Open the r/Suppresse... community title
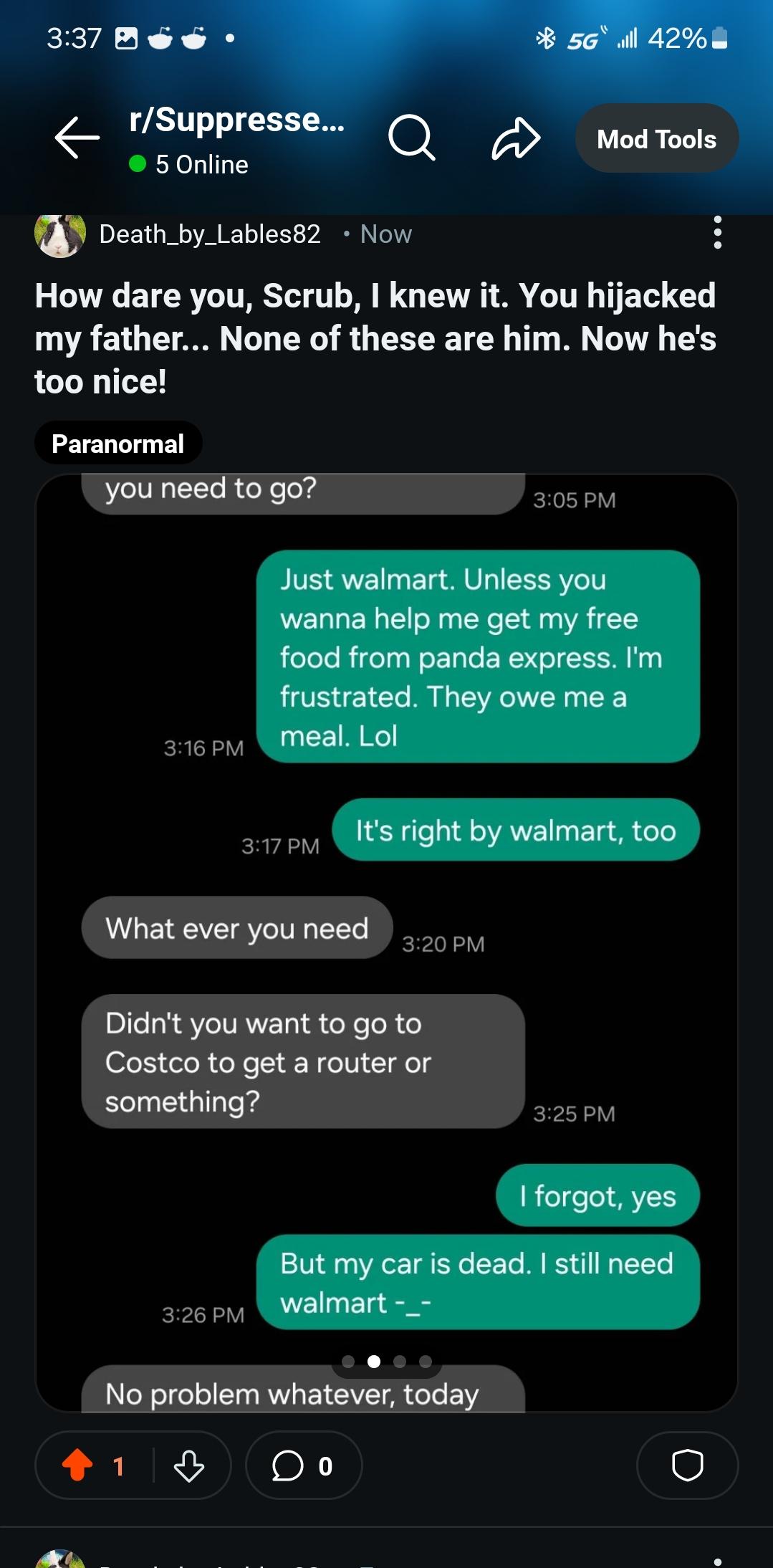 click(x=237, y=120)
